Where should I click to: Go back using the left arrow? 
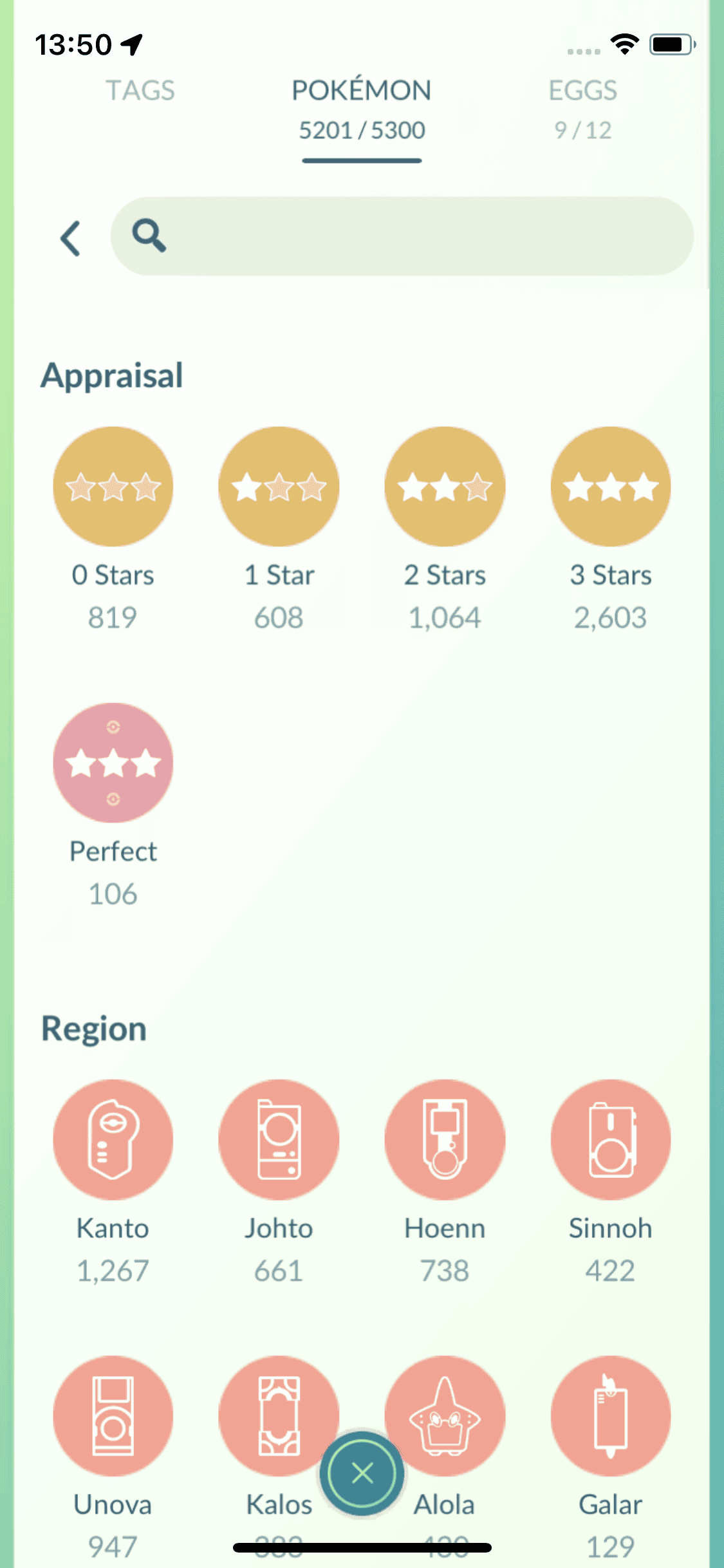point(71,238)
